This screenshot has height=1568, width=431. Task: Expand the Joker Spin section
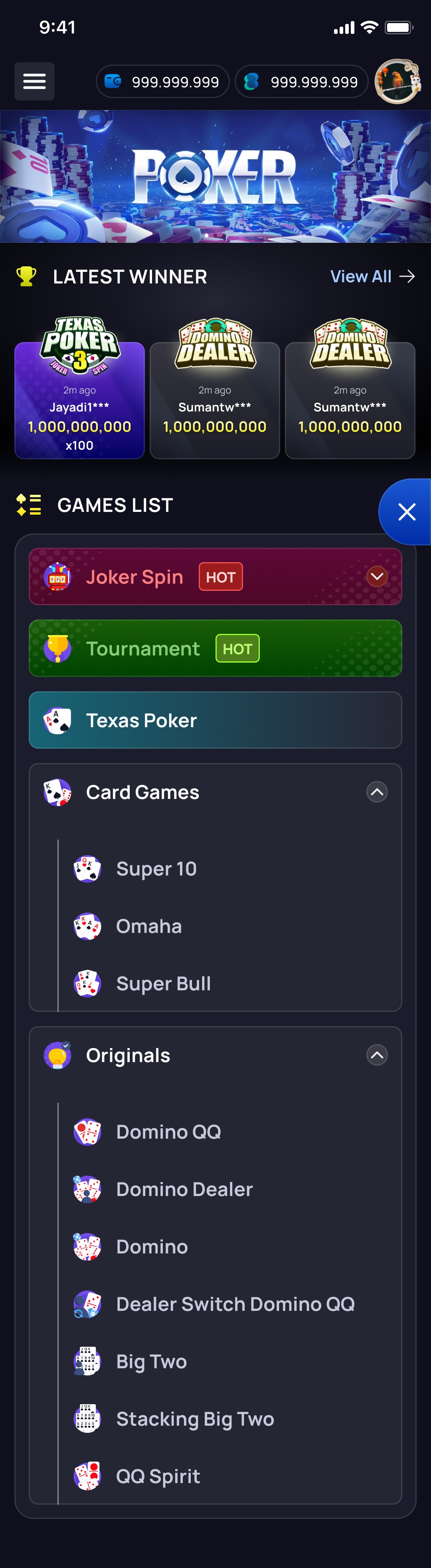(x=377, y=576)
